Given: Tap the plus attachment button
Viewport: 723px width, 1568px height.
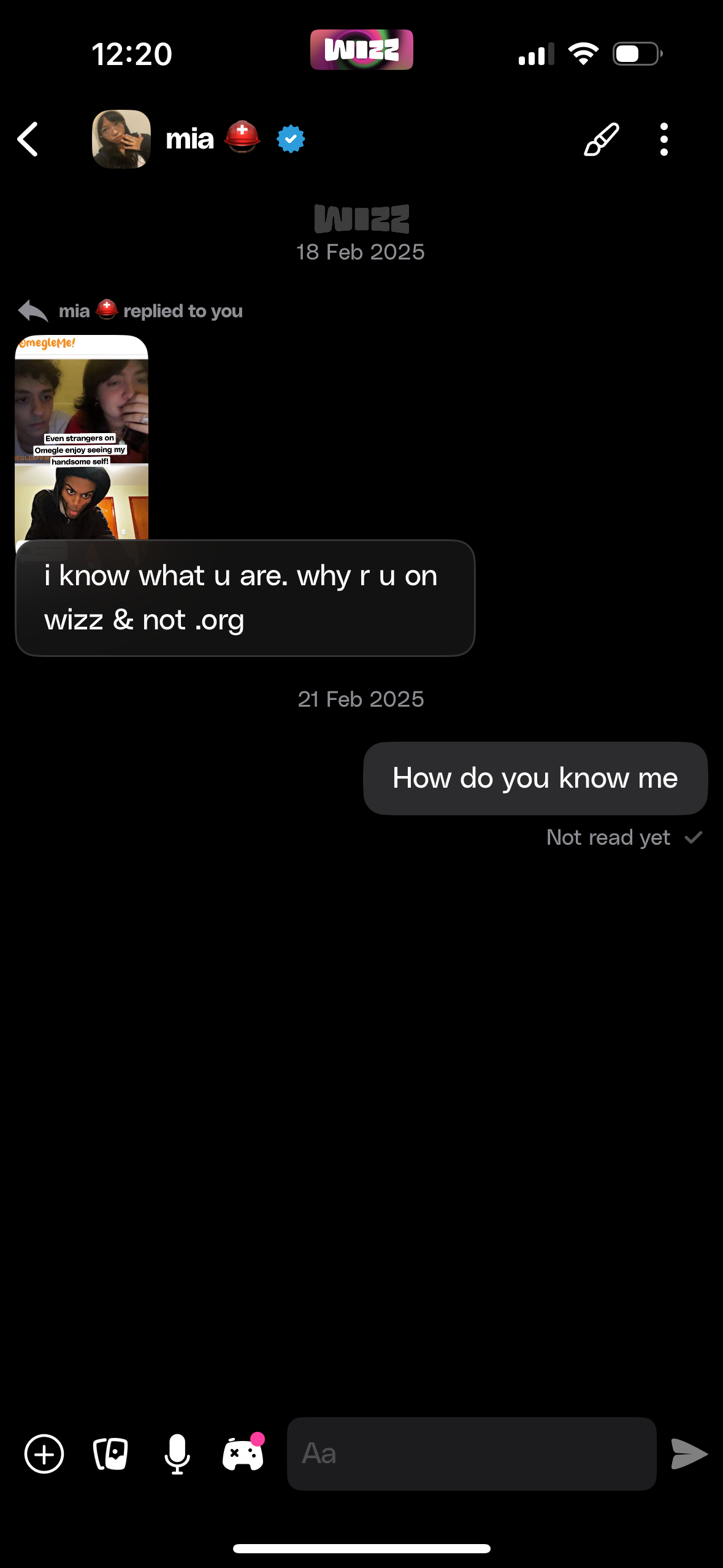Looking at the screenshot, I should 44,1453.
